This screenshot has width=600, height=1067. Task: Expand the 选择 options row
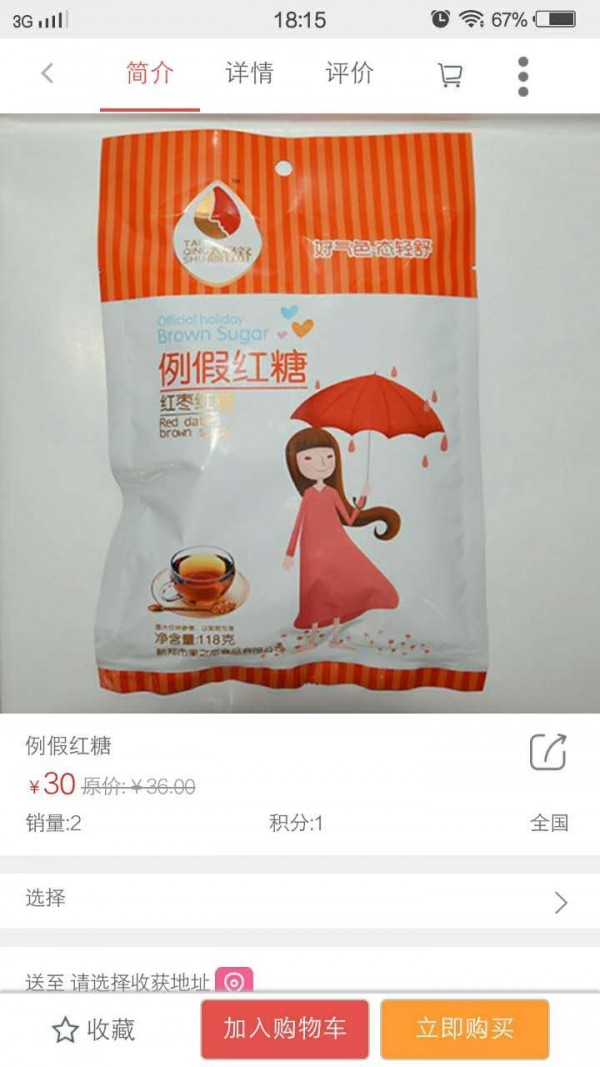point(300,899)
